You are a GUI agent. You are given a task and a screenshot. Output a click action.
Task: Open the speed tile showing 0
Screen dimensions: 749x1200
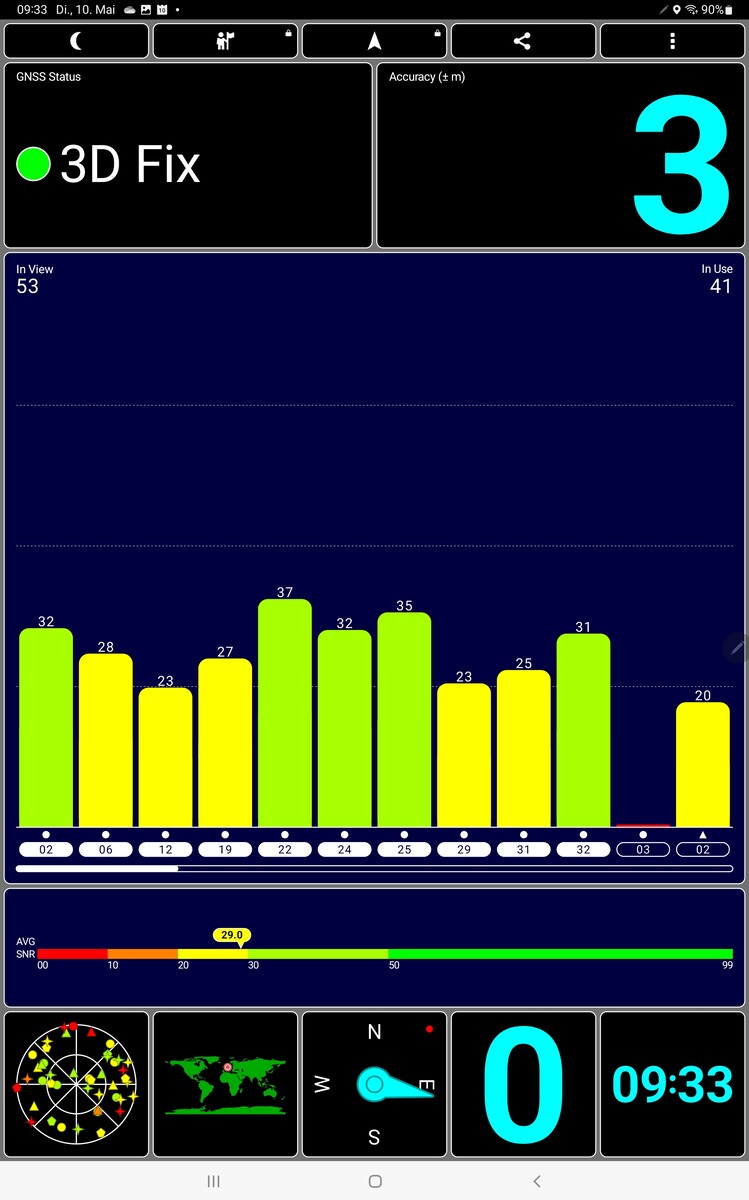(x=523, y=1084)
